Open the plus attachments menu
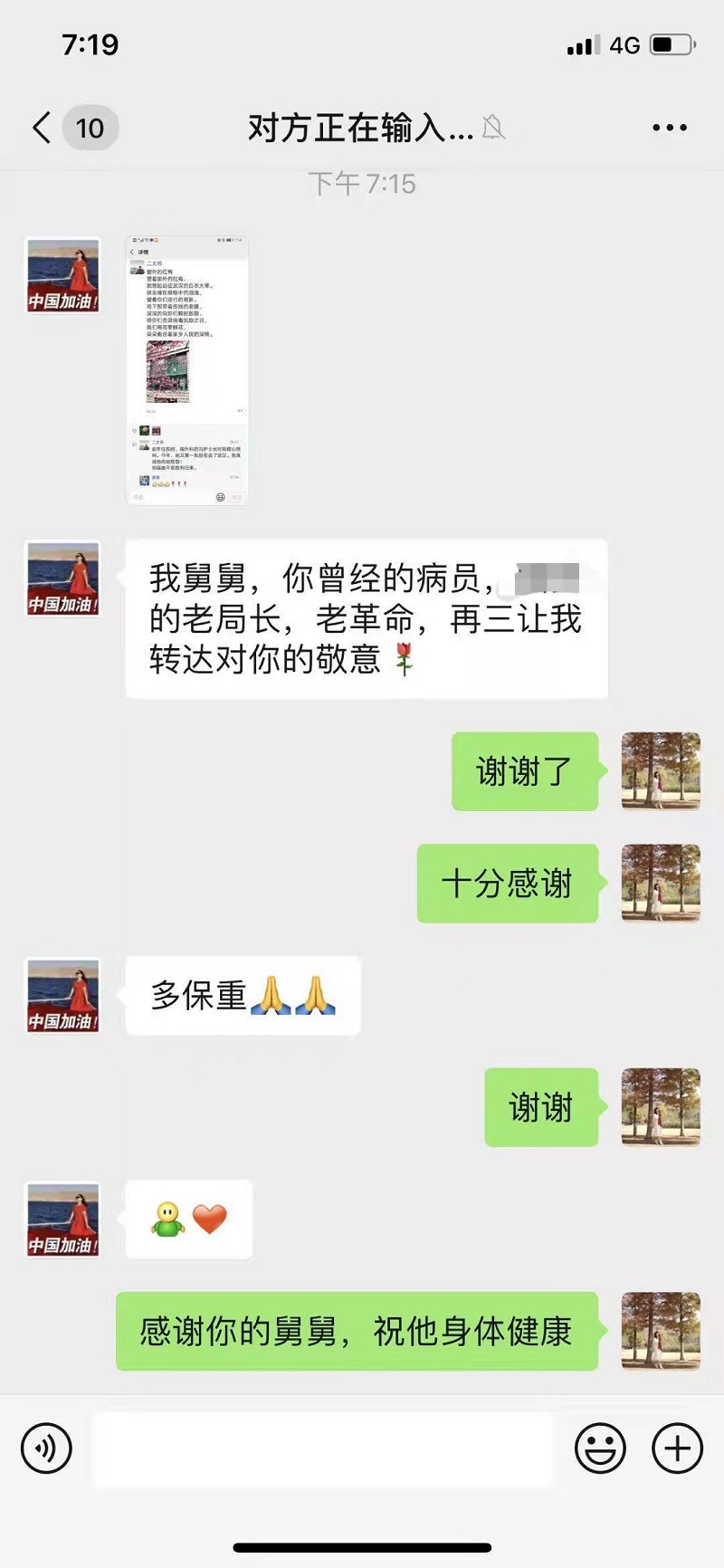This screenshot has height=1568, width=724. (x=677, y=1448)
